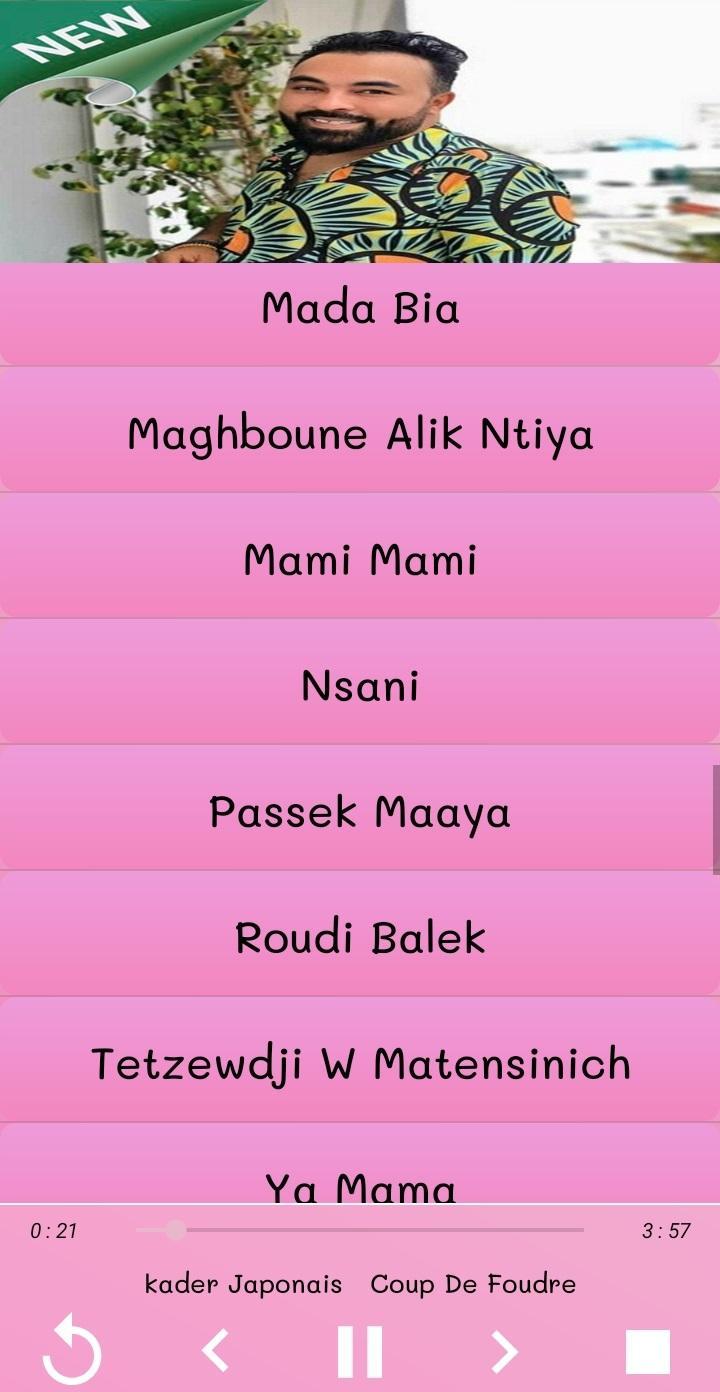Pause the current song
Viewport: 720px width, 1392px height.
pyautogui.click(x=360, y=1352)
